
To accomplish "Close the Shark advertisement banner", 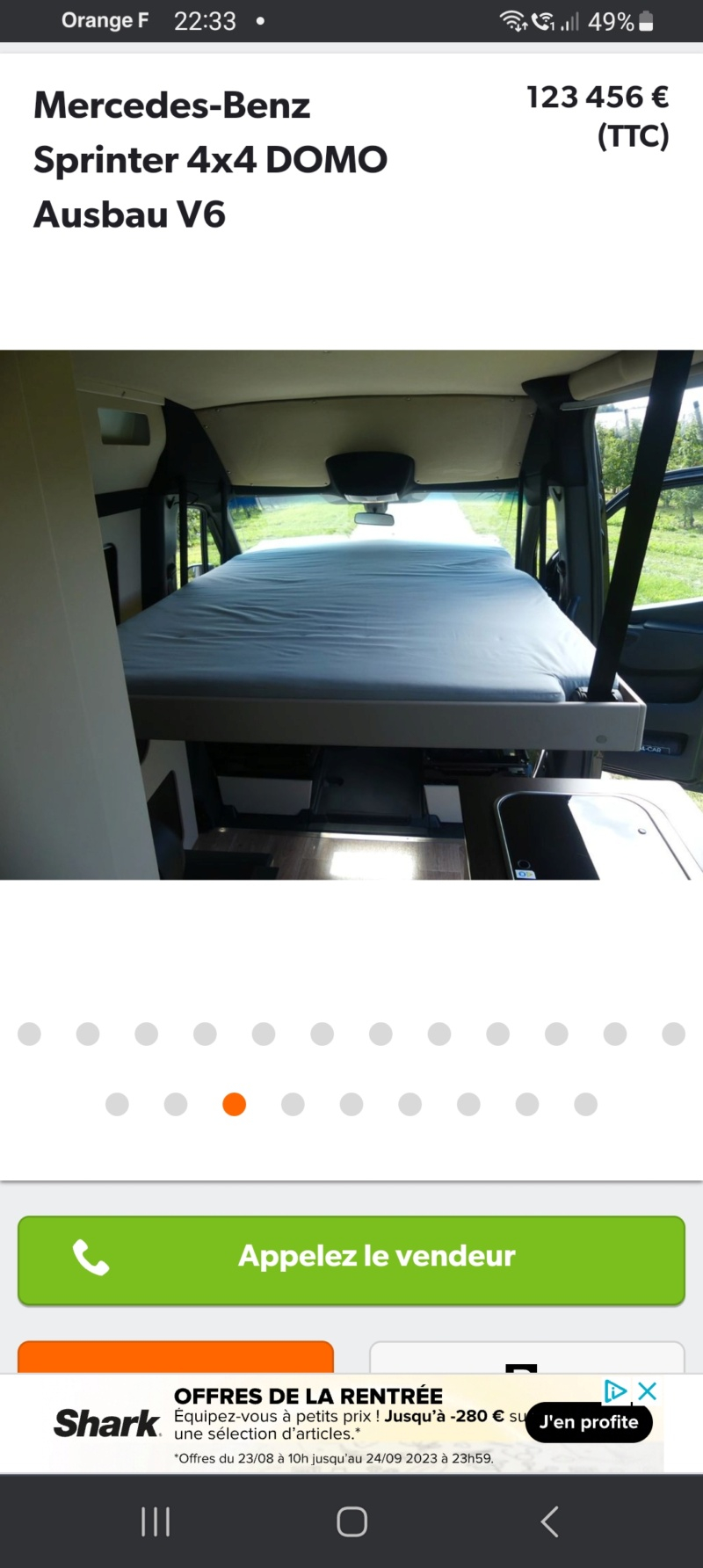I will [x=648, y=1391].
